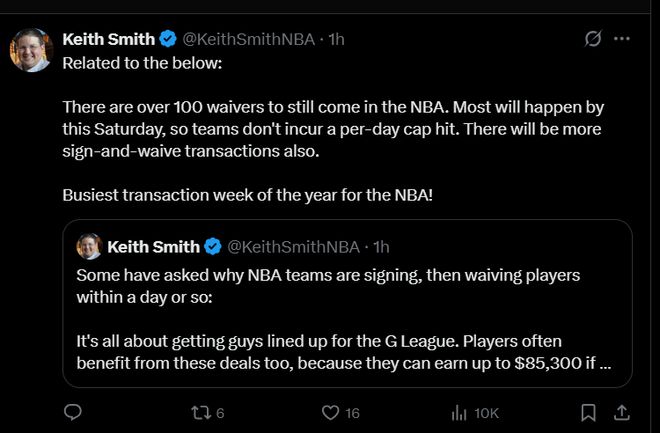Reply to Keith Smith's post

(73, 412)
